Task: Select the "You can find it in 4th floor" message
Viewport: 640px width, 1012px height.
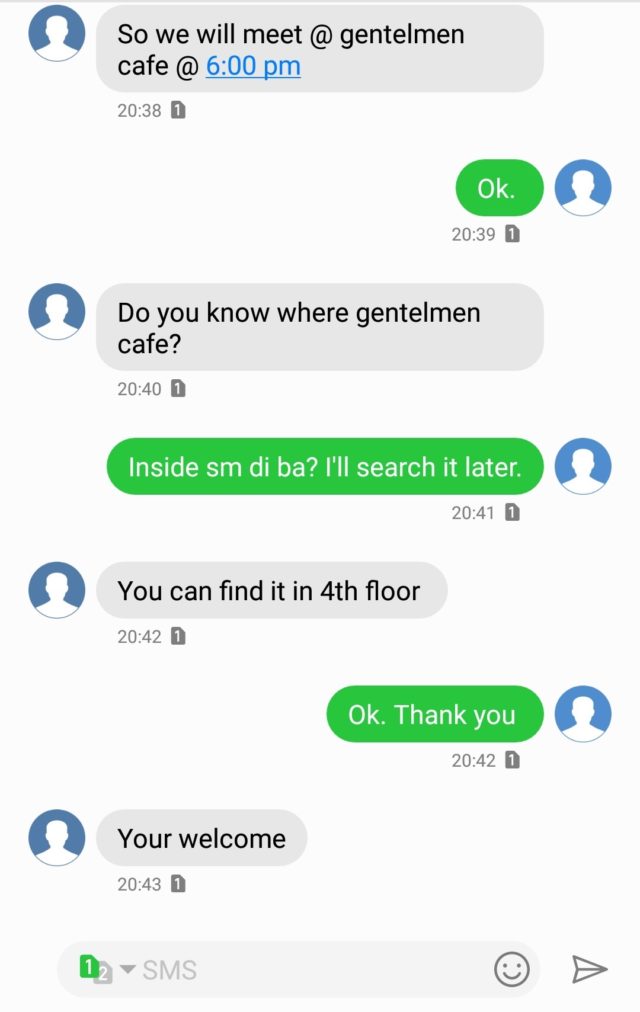Action: [x=270, y=590]
